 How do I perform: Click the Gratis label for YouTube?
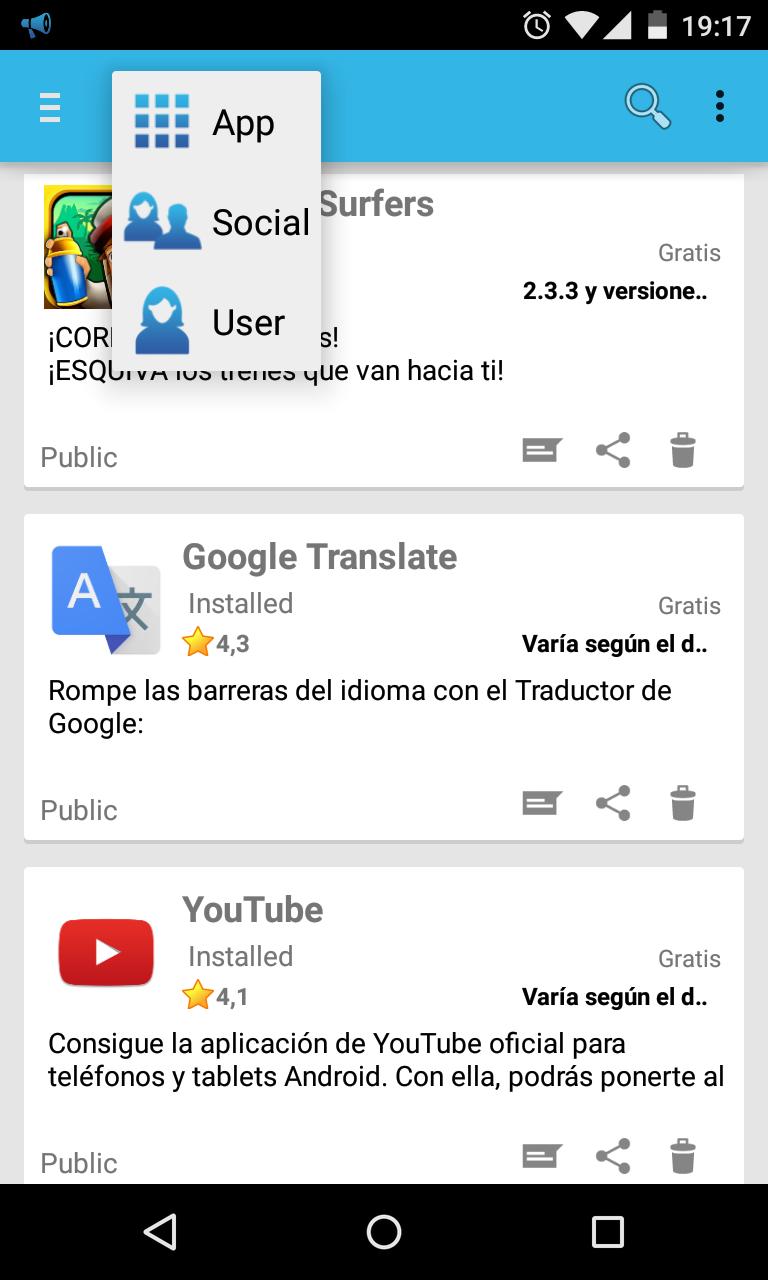tap(689, 958)
